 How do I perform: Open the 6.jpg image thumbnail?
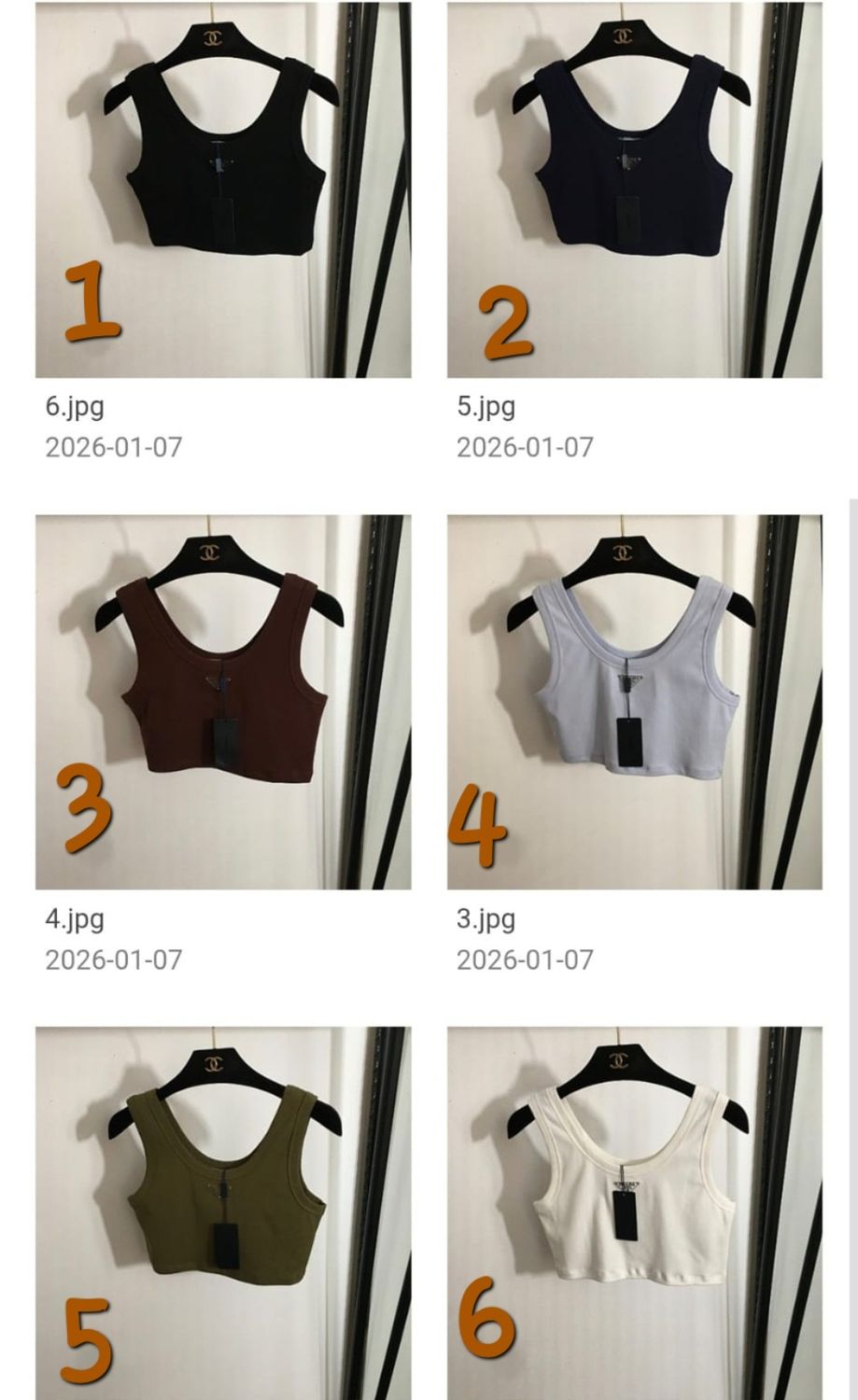pyautogui.click(x=223, y=189)
